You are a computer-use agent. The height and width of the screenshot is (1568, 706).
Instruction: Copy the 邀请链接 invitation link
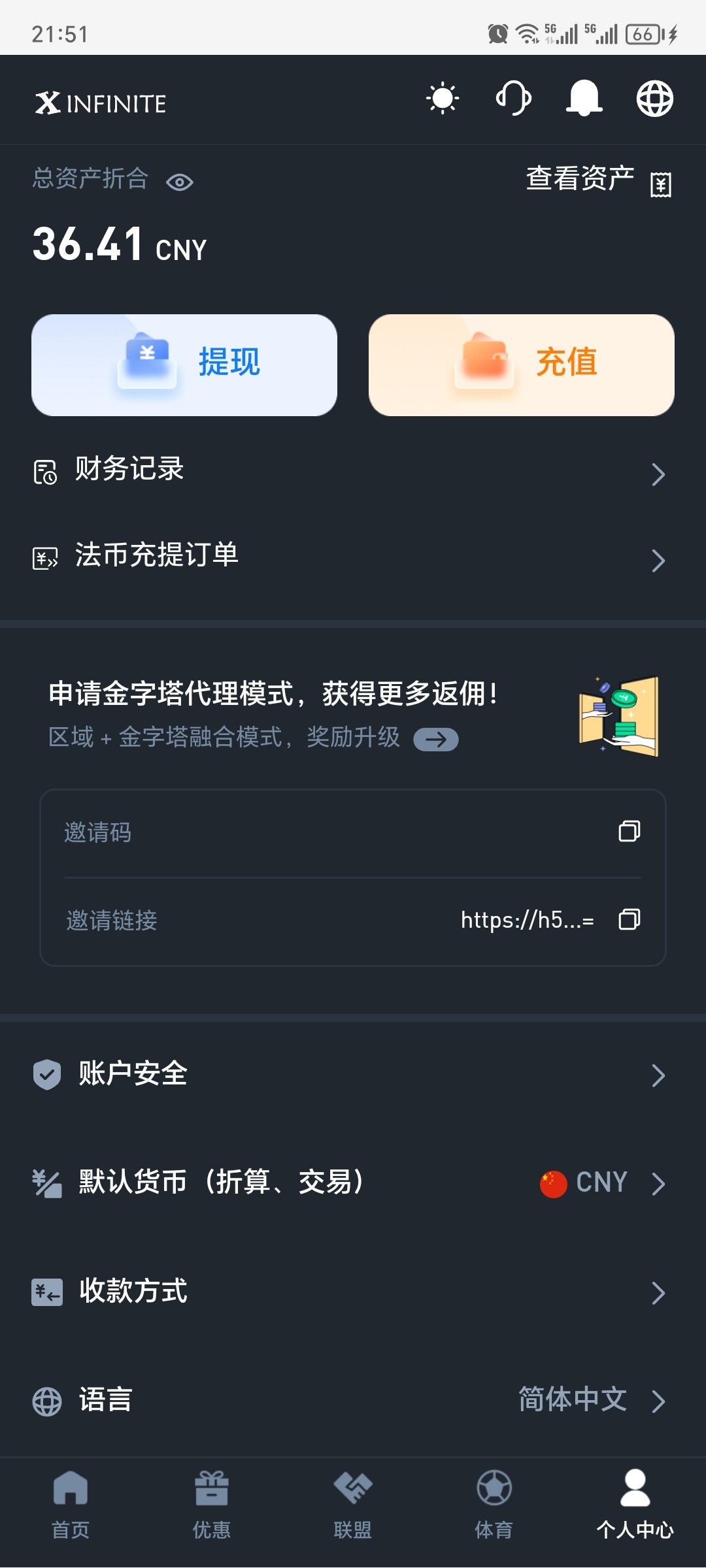[629, 920]
